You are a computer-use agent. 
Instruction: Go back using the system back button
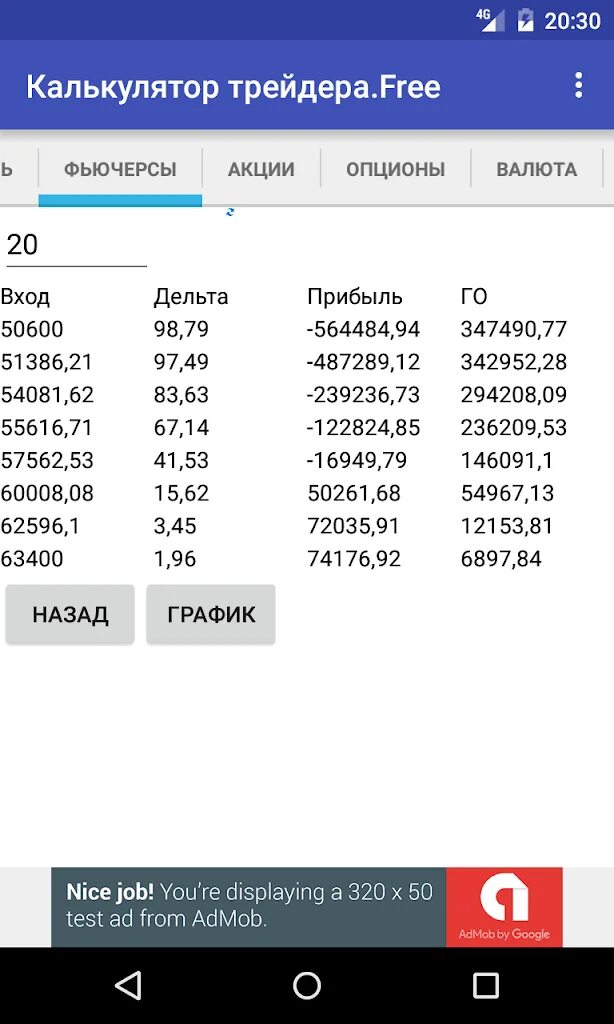[x=128, y=985]
